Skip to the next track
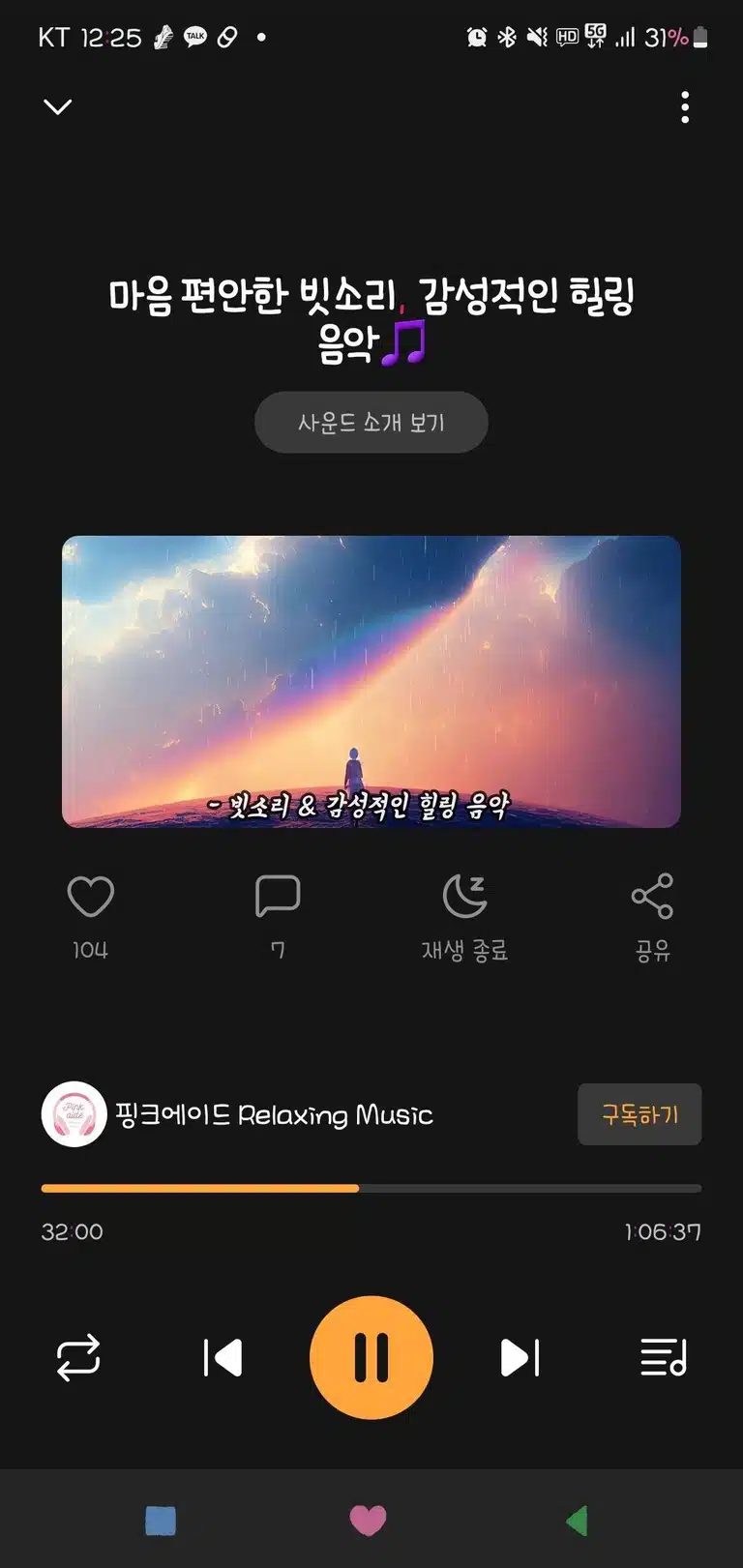 520,1358
